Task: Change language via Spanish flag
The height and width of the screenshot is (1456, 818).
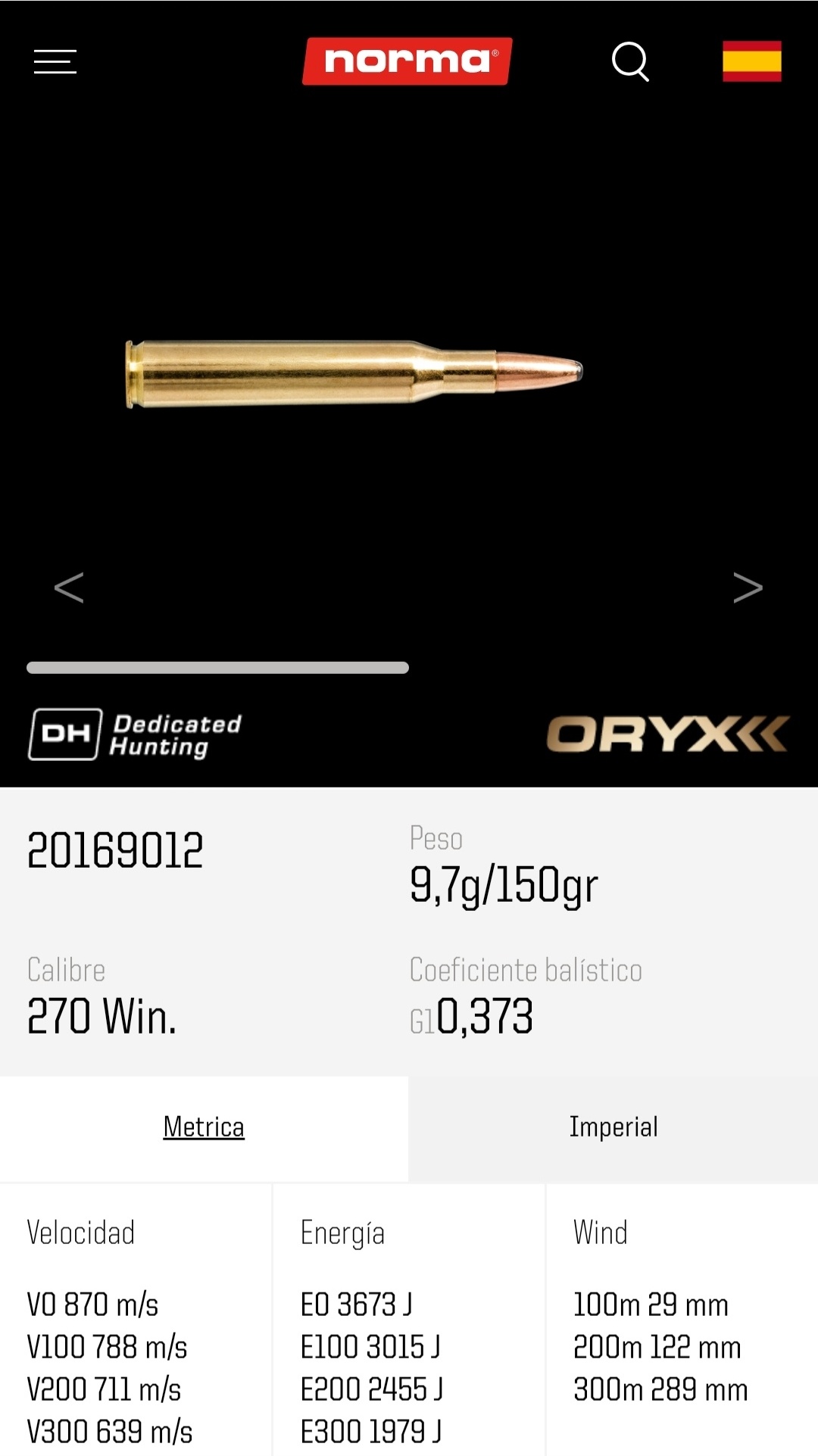Action: pos(751,61)
